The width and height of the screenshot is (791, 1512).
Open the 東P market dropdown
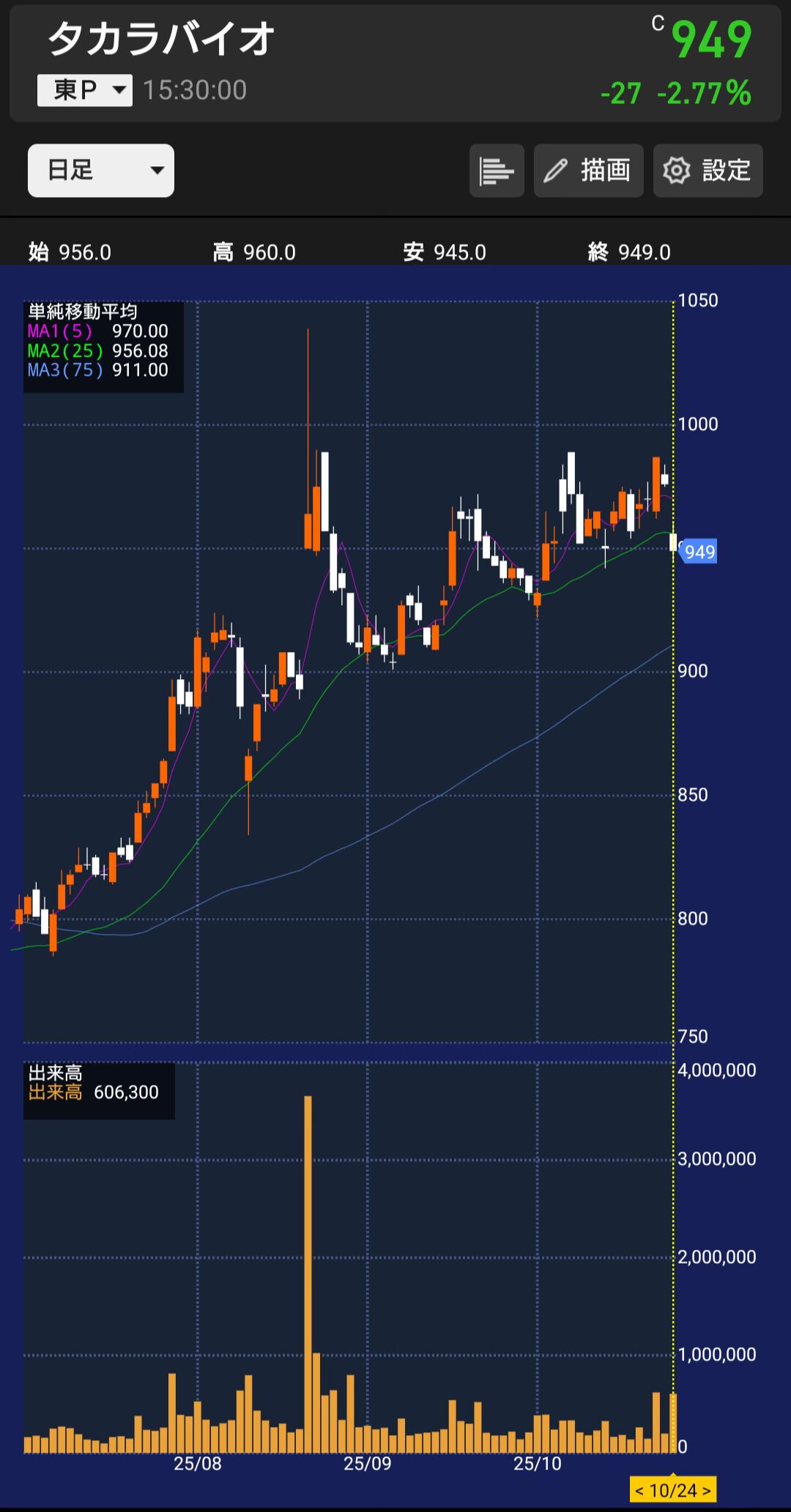pyautogui.click(x=85, y=90)
